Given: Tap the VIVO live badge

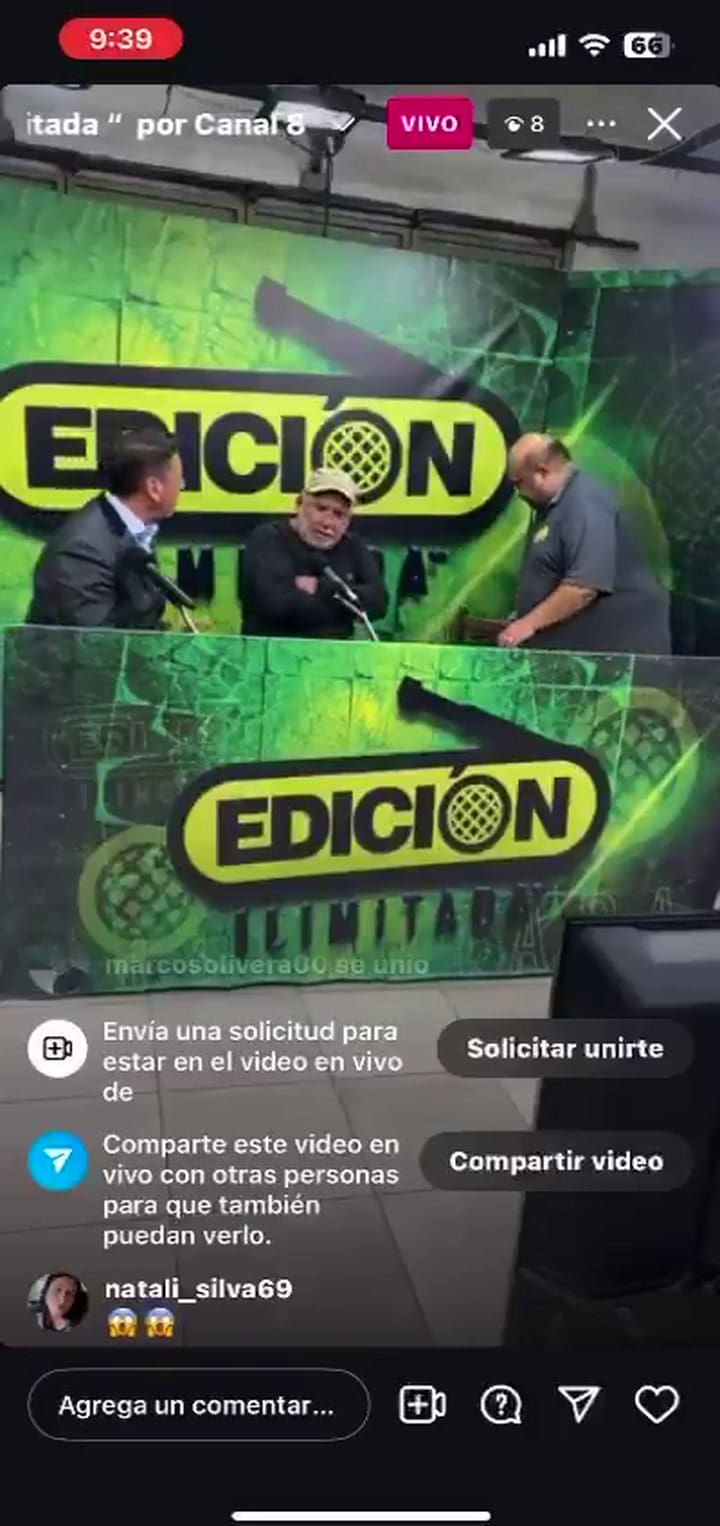Looking at the screenshot, I should click(428, 124).
